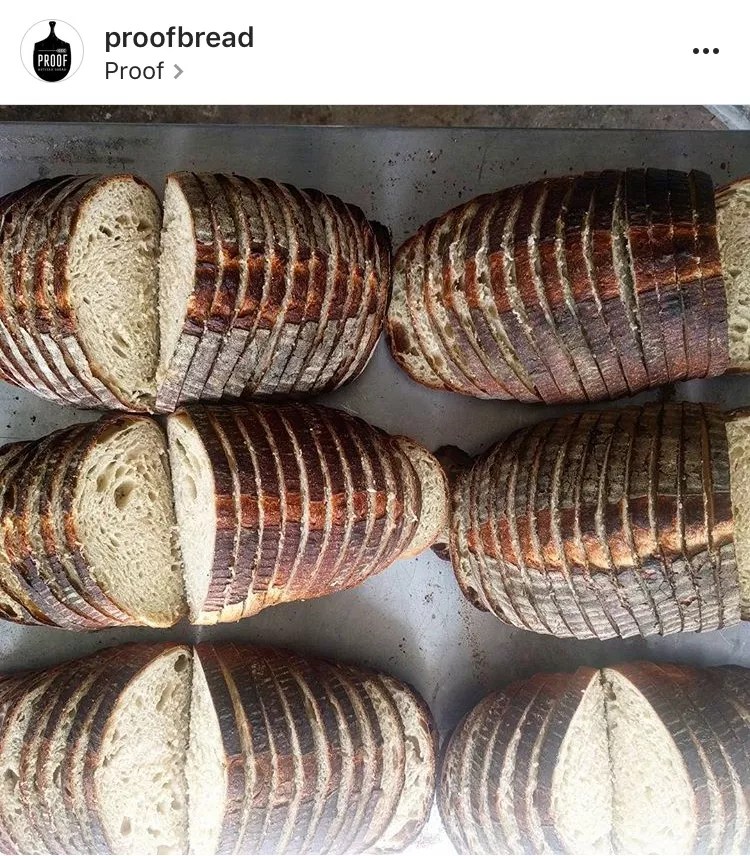The width and height of the screenshot is (750, 856).
Task: Open the proofbread profile picture
Action: pyautogui.click(x=52, y=51)
